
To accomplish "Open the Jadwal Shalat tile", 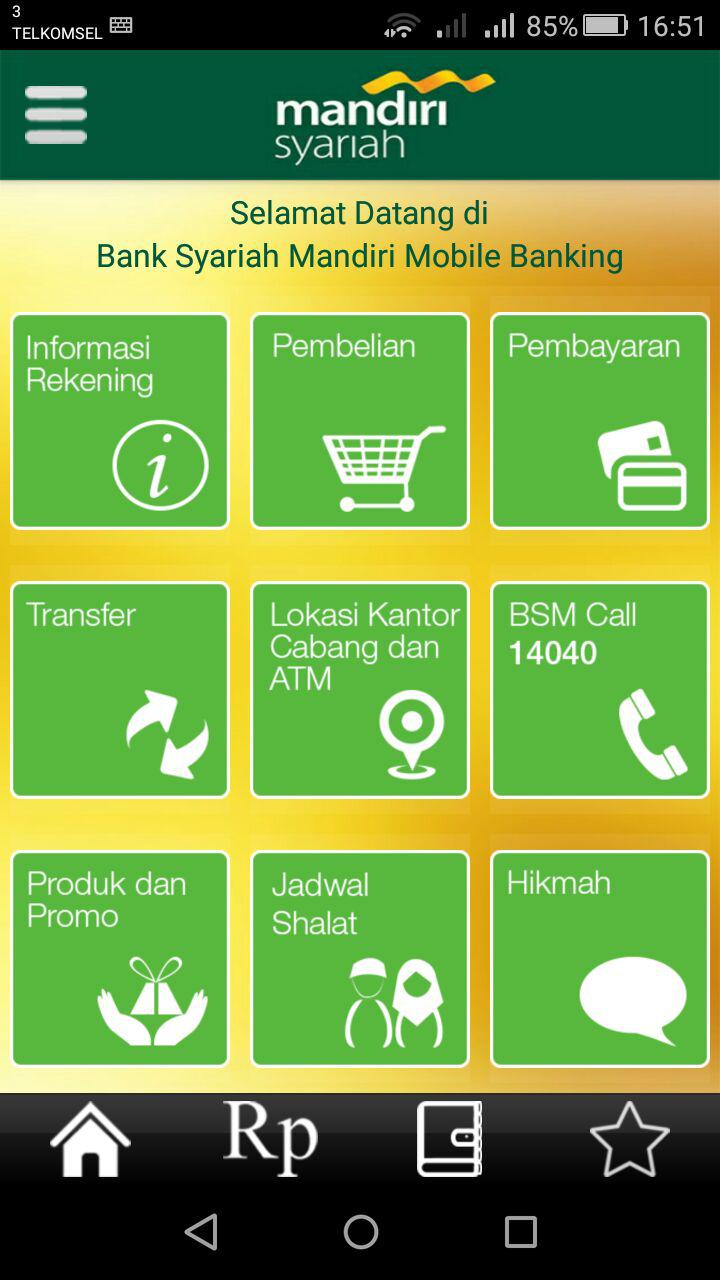I will click(x=360, y=959).
